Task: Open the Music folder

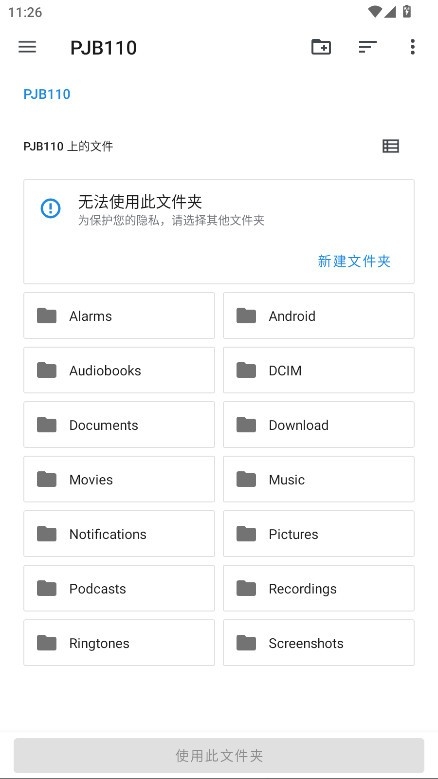Action: pyautogui.click(x=319, y=479)
